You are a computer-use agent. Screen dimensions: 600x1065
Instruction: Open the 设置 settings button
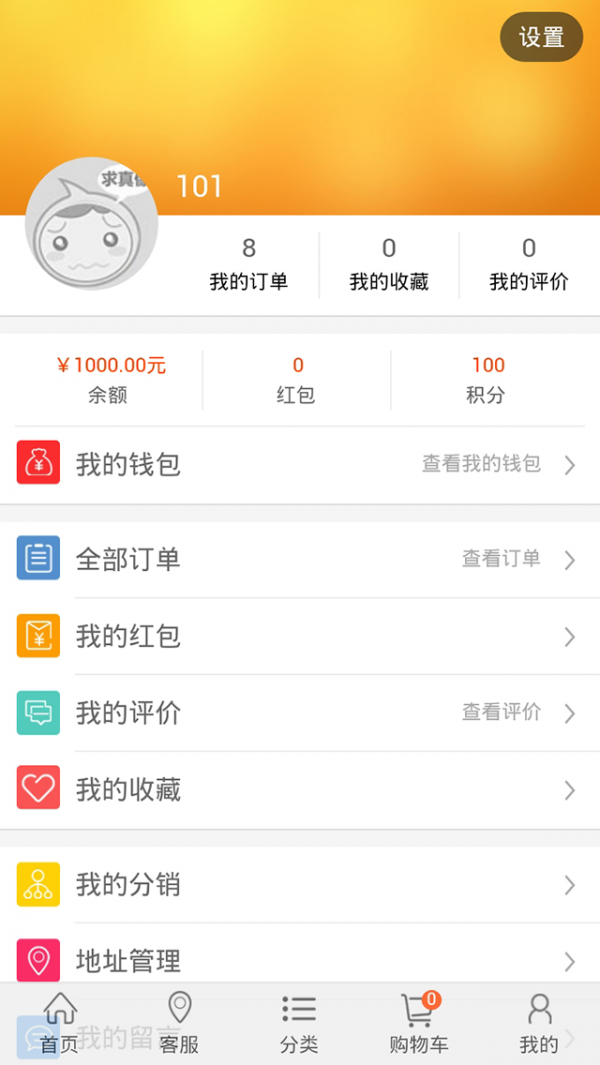[x=541, y=37]
